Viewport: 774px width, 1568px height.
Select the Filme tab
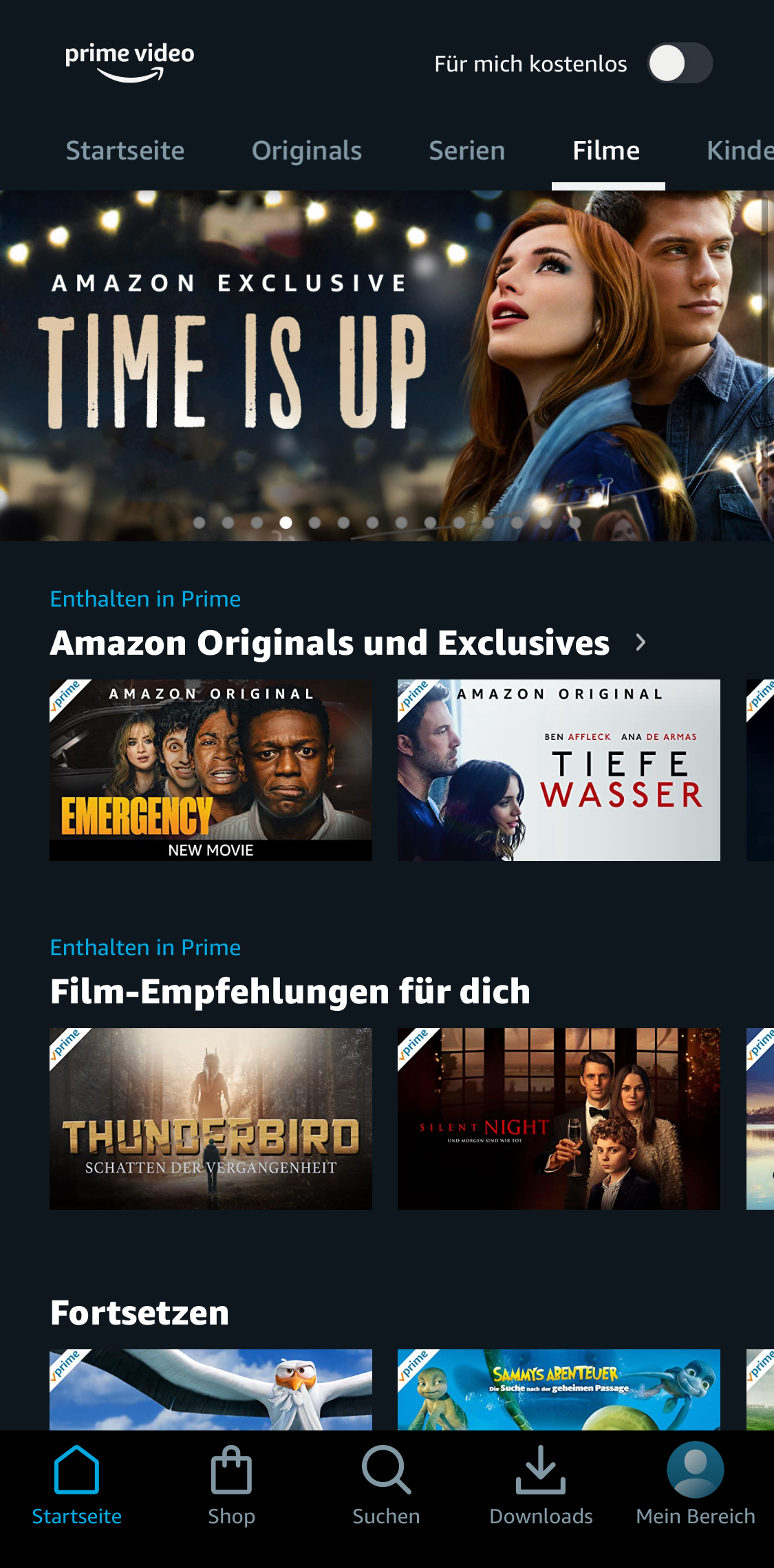606,151
